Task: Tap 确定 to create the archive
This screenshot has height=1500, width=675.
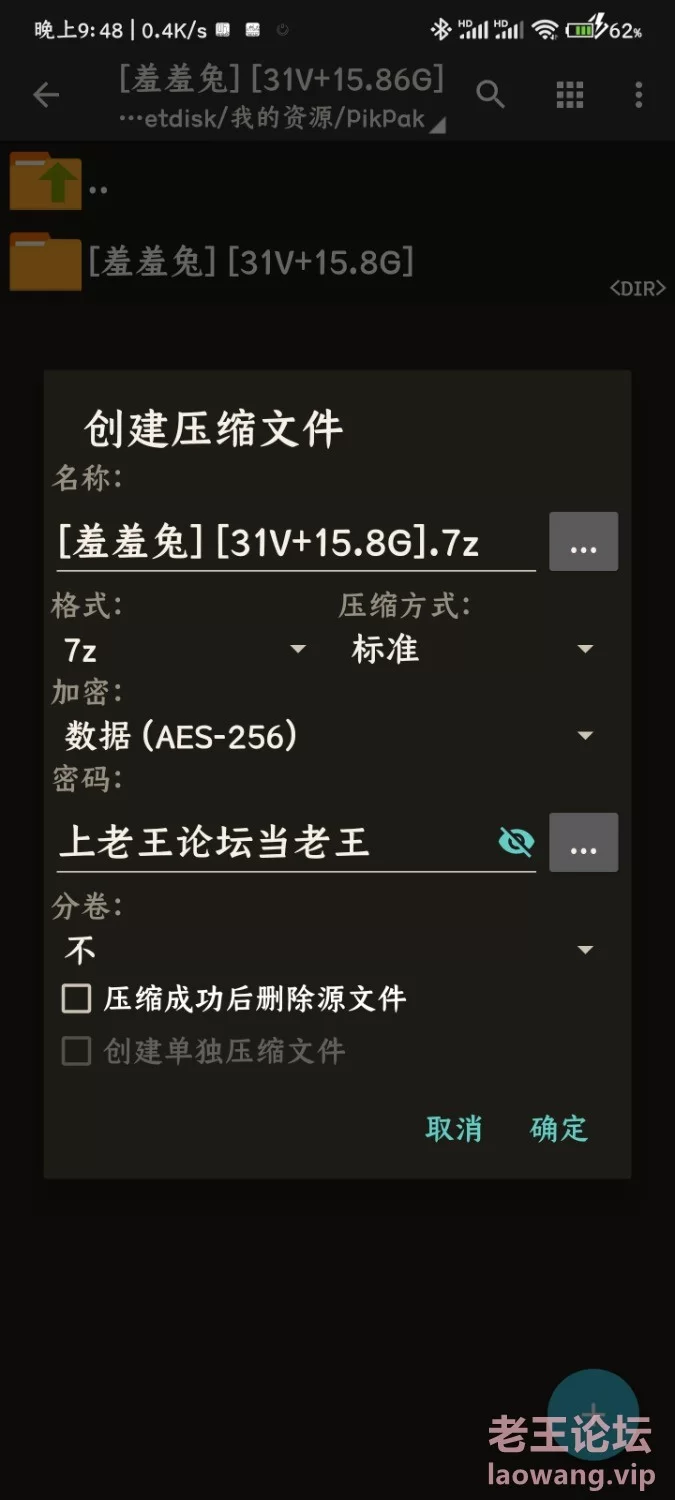Action: pyautogui.click(x=559, y=1128)
